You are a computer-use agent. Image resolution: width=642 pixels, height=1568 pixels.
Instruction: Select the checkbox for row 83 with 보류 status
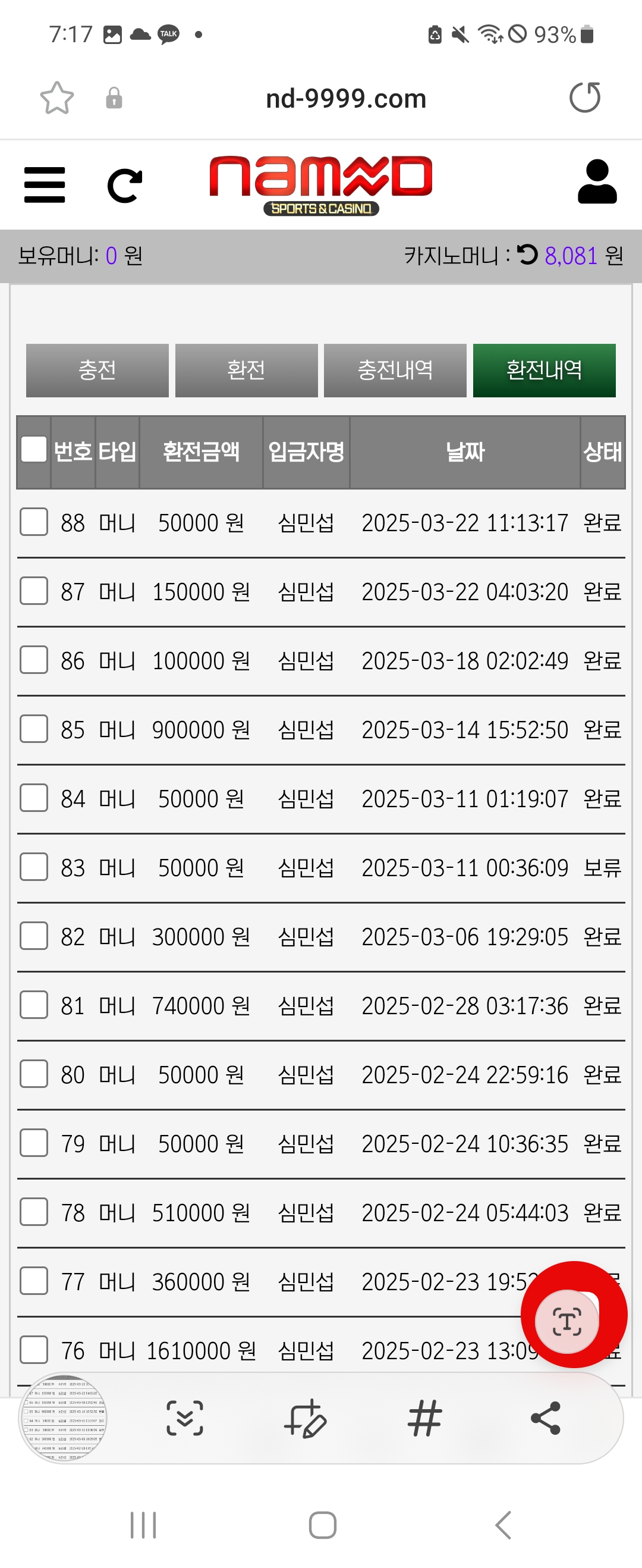pos(34,867)
